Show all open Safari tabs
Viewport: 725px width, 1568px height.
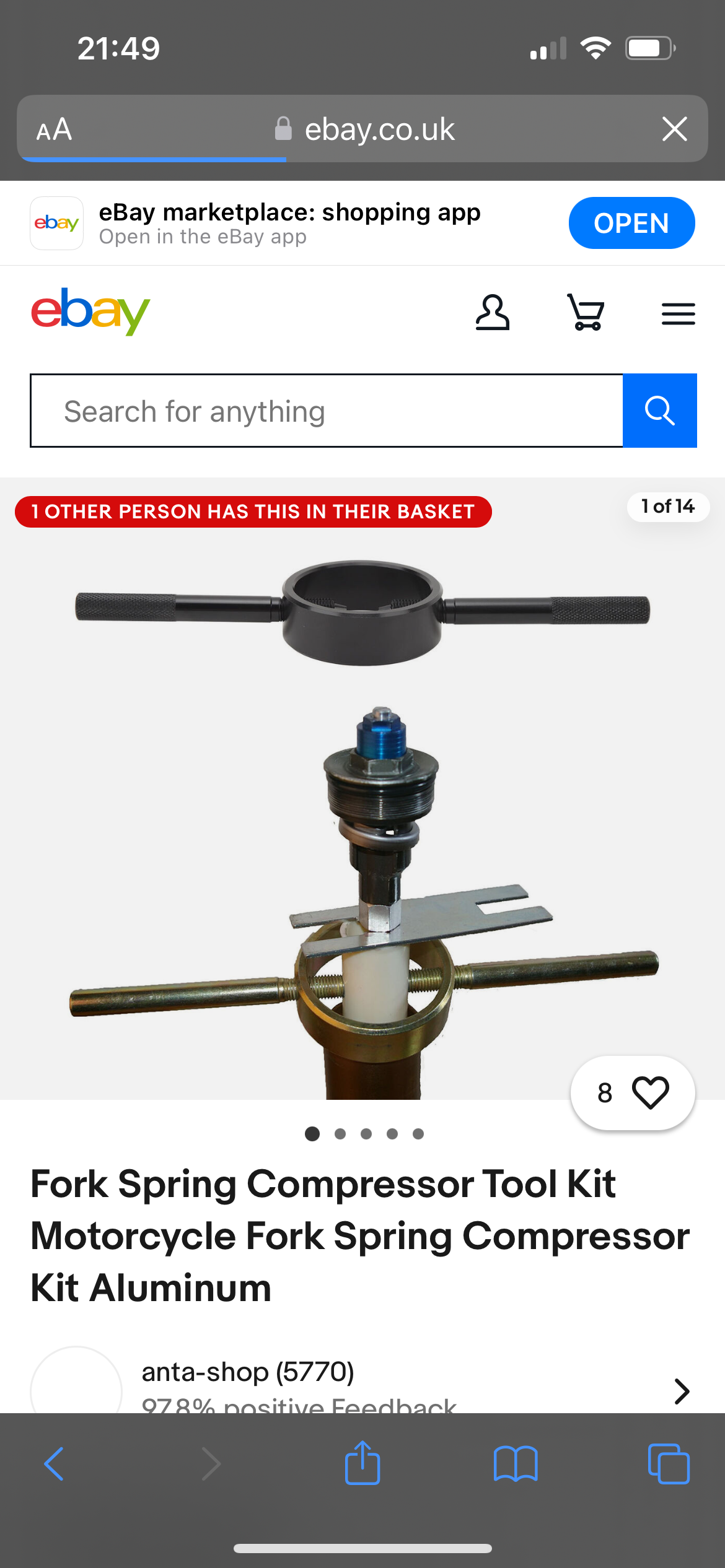(x=668, y=1464)
